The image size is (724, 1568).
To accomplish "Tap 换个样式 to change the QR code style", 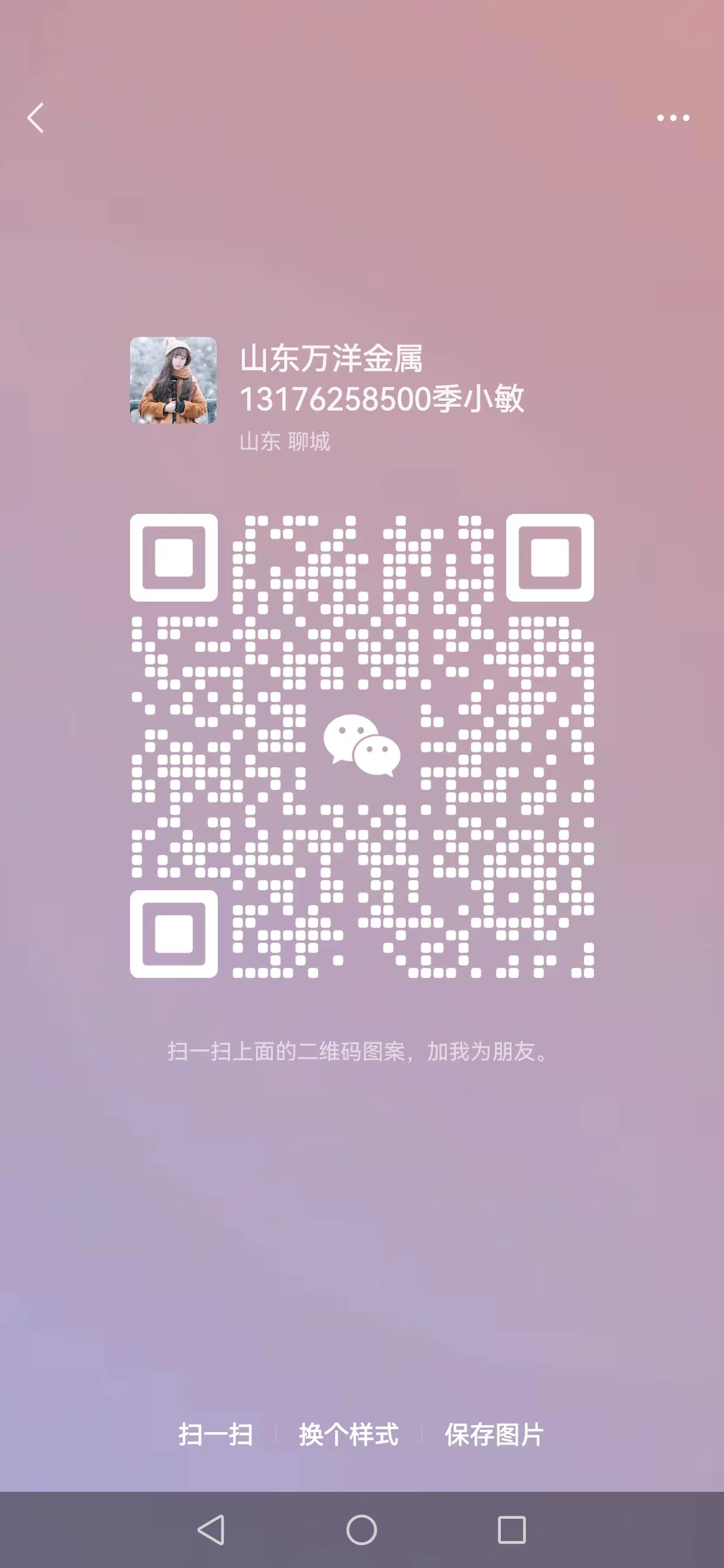I will pos(349,1434).
